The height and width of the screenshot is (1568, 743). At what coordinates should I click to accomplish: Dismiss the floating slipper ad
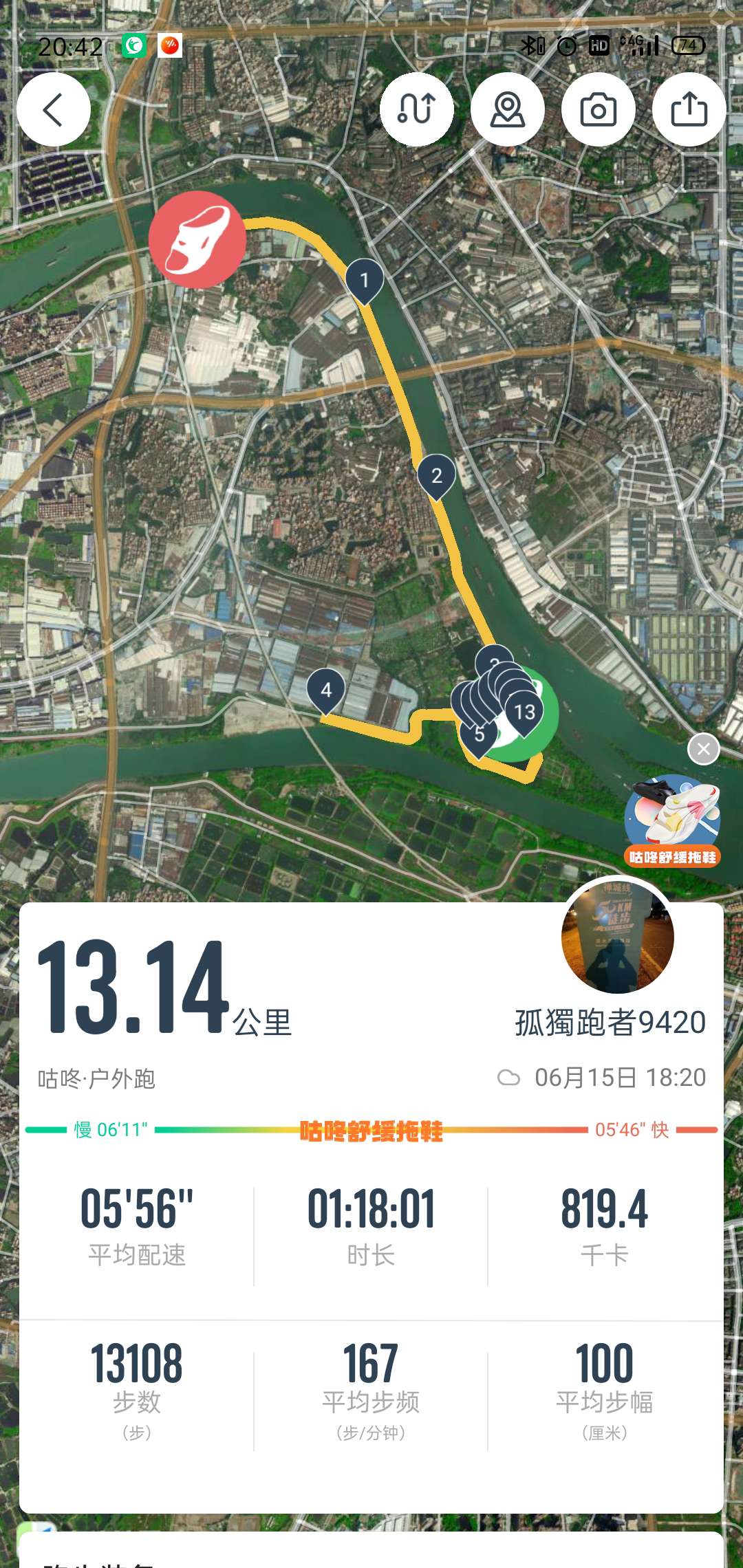click(x=704, y=749)
